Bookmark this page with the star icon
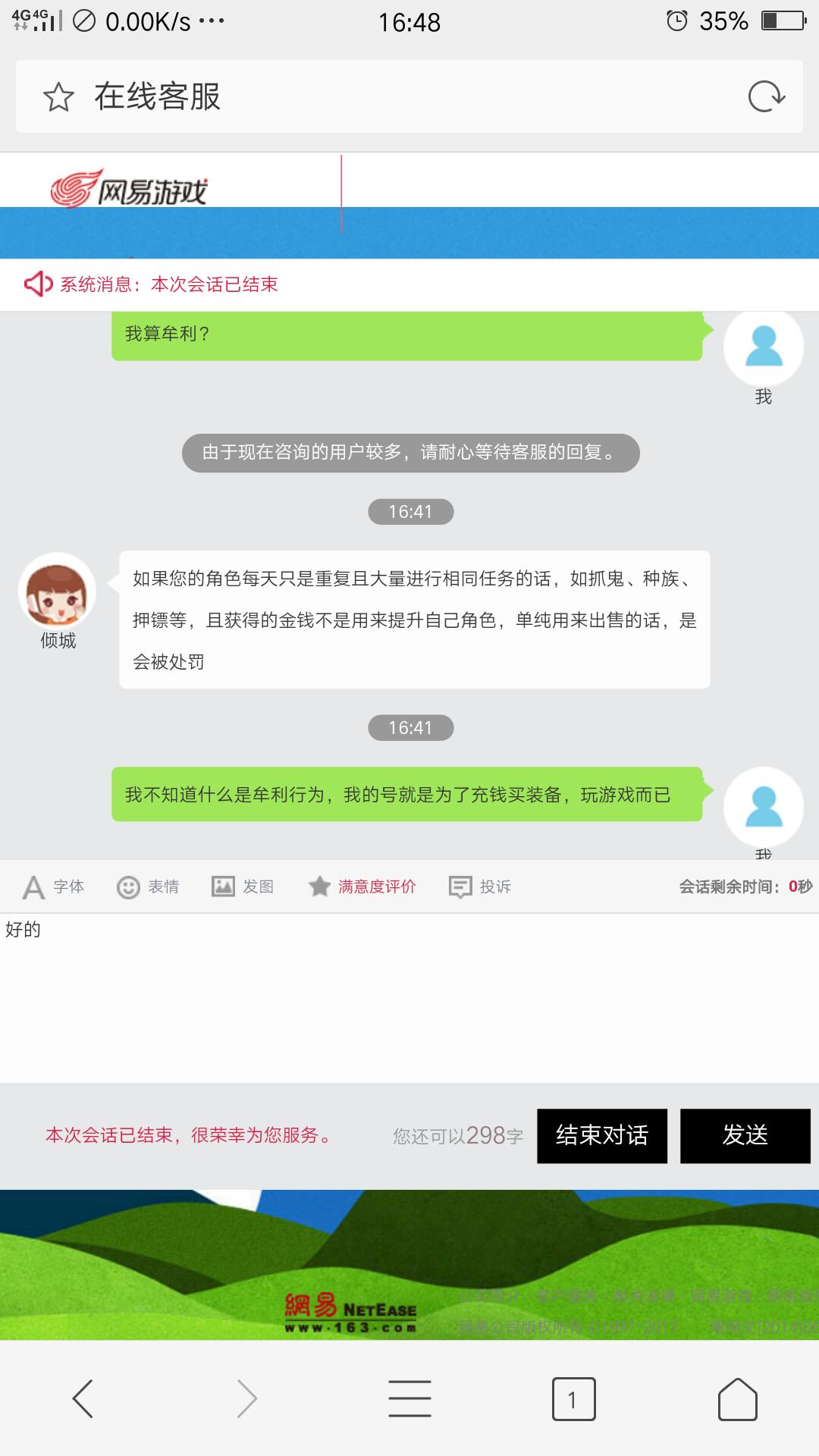Image resolution: width=819 pixels, height=1456 pixels. point(58,97)
